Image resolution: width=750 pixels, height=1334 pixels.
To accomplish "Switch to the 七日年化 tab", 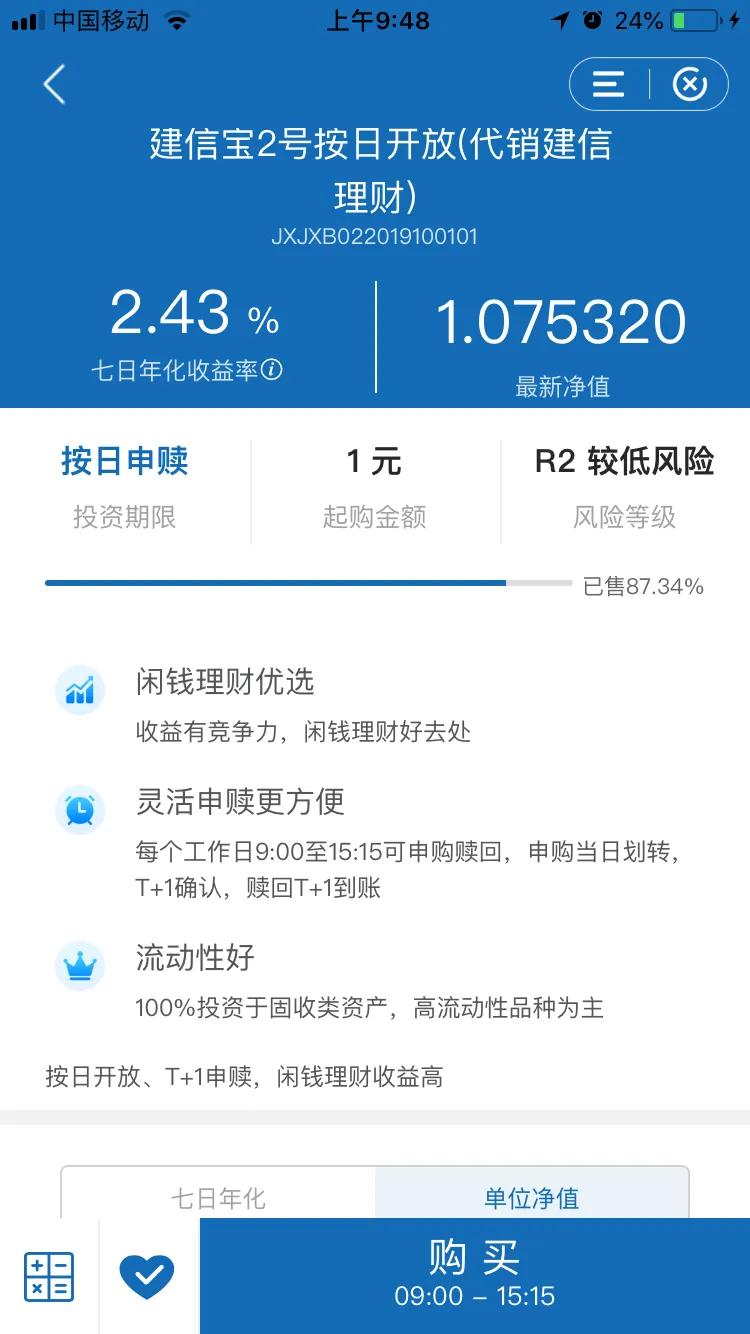I will click(x=218, y=1197).
